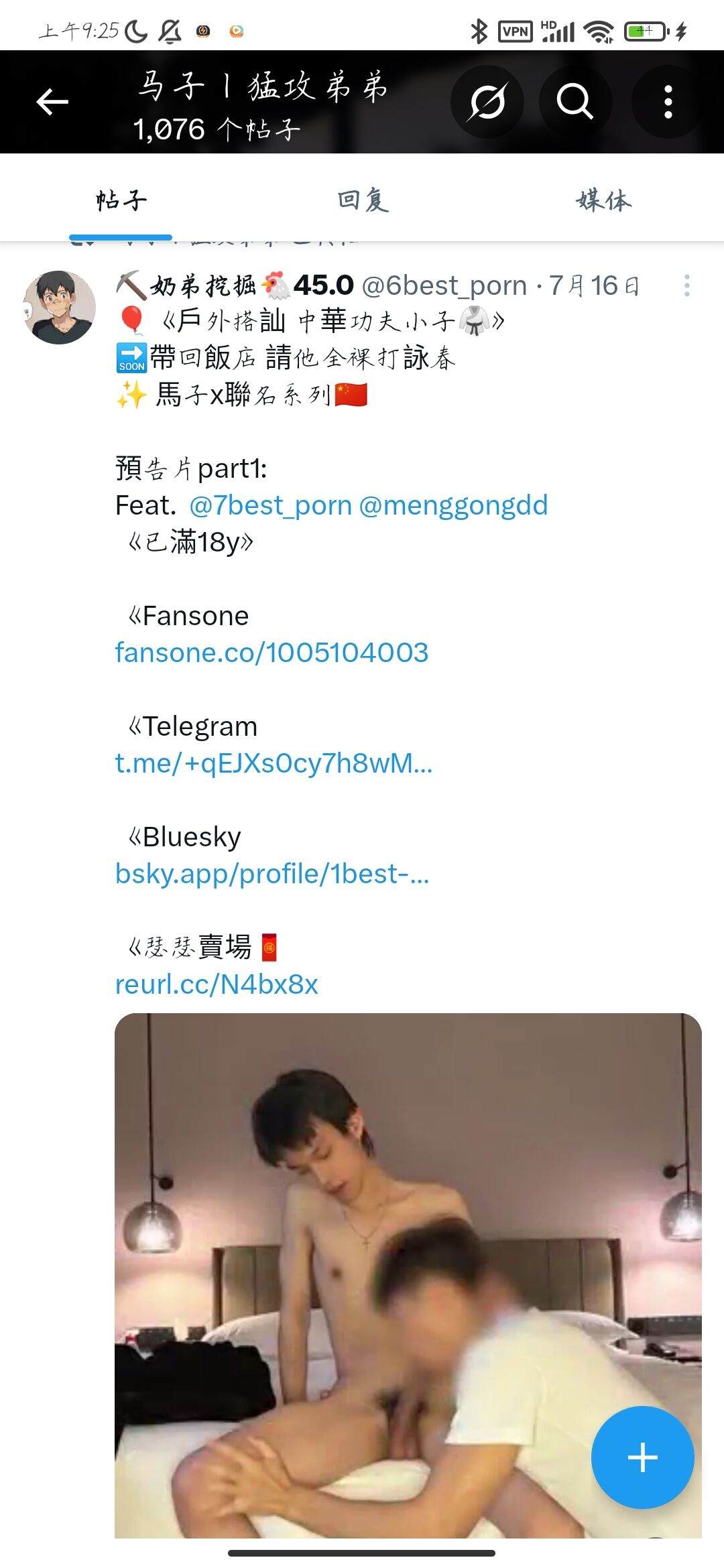The width and height of the screenshot is (724, 1568).
Task: Go back using the arrow
Action: point(52,102)
